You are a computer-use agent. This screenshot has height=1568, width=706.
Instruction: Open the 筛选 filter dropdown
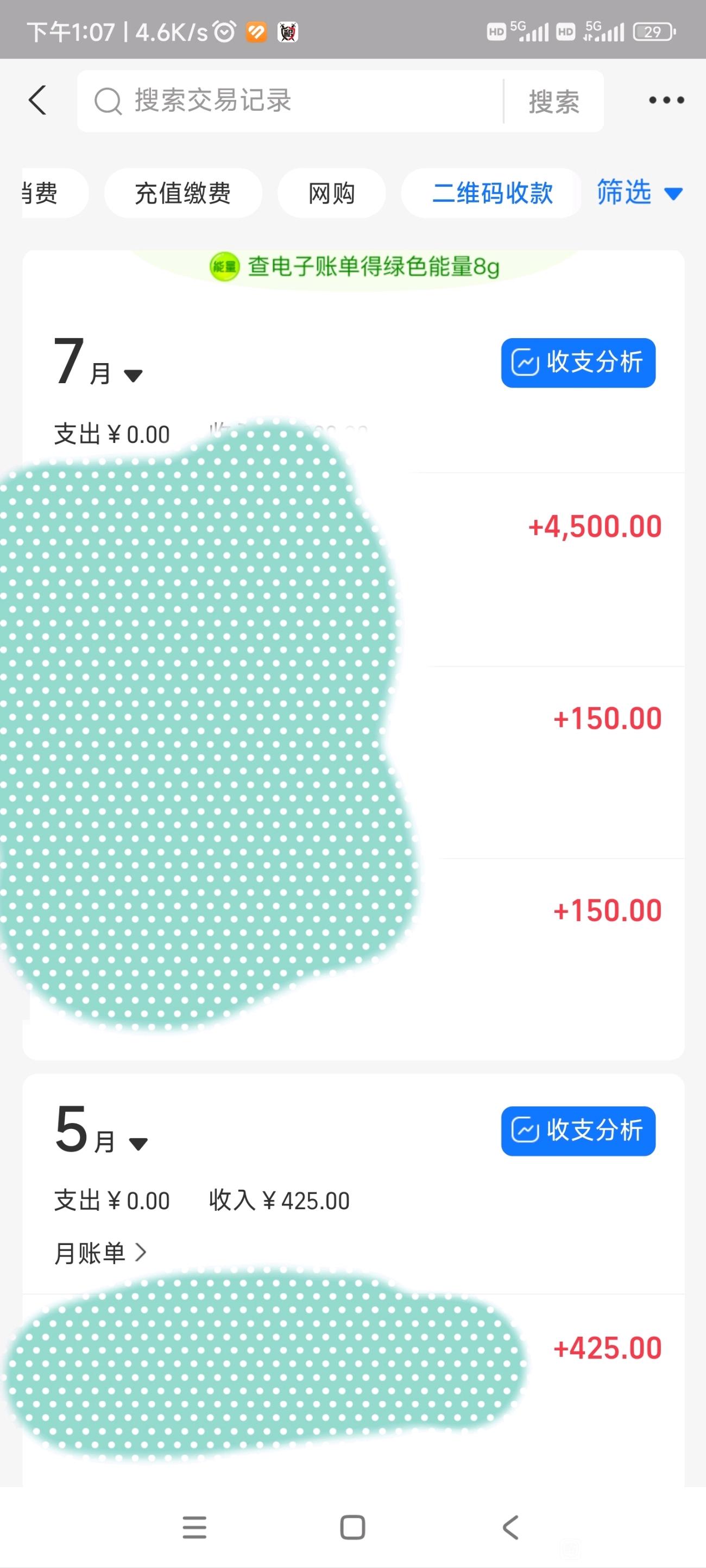(x=639, y=192)
